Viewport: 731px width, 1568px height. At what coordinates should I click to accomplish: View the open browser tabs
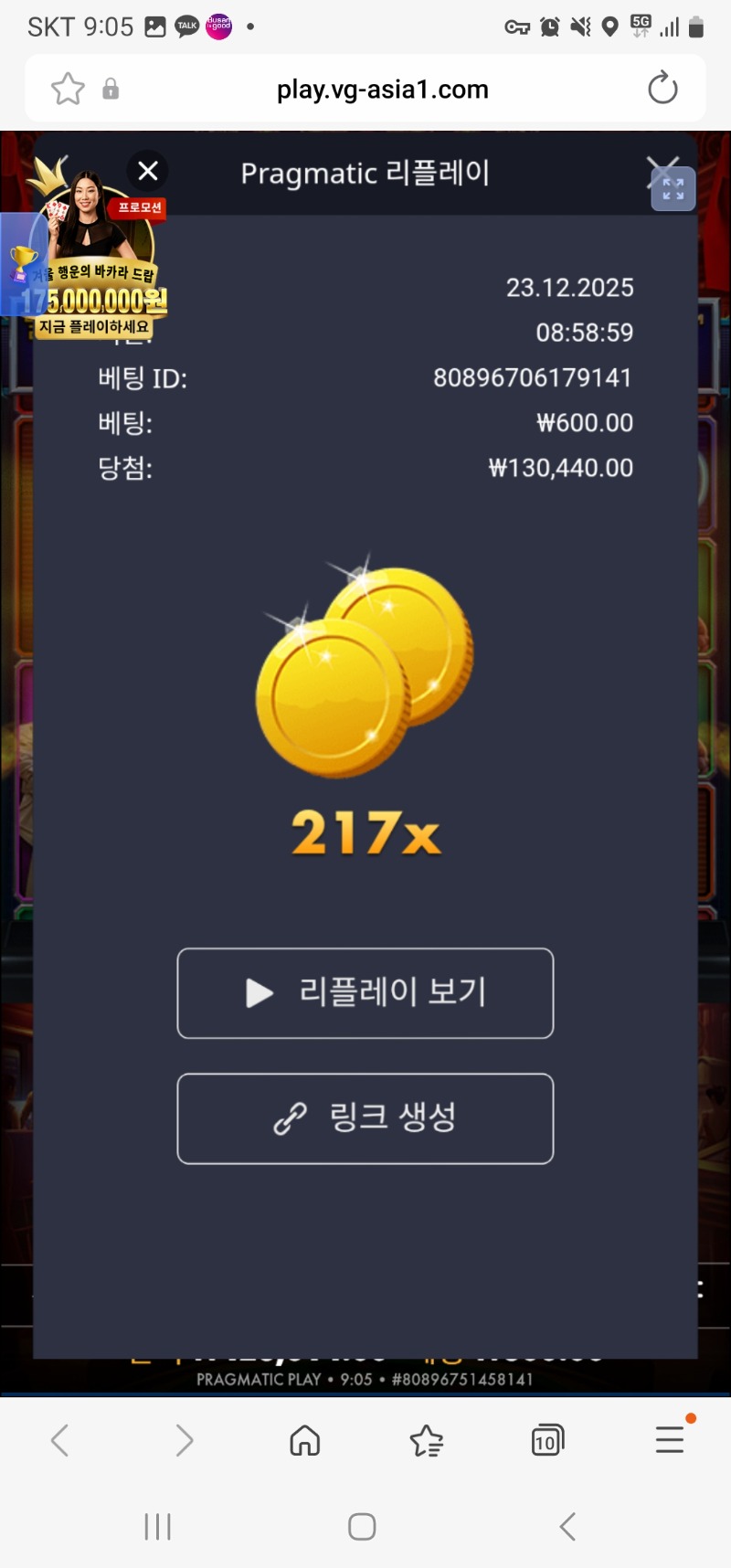547,1441
